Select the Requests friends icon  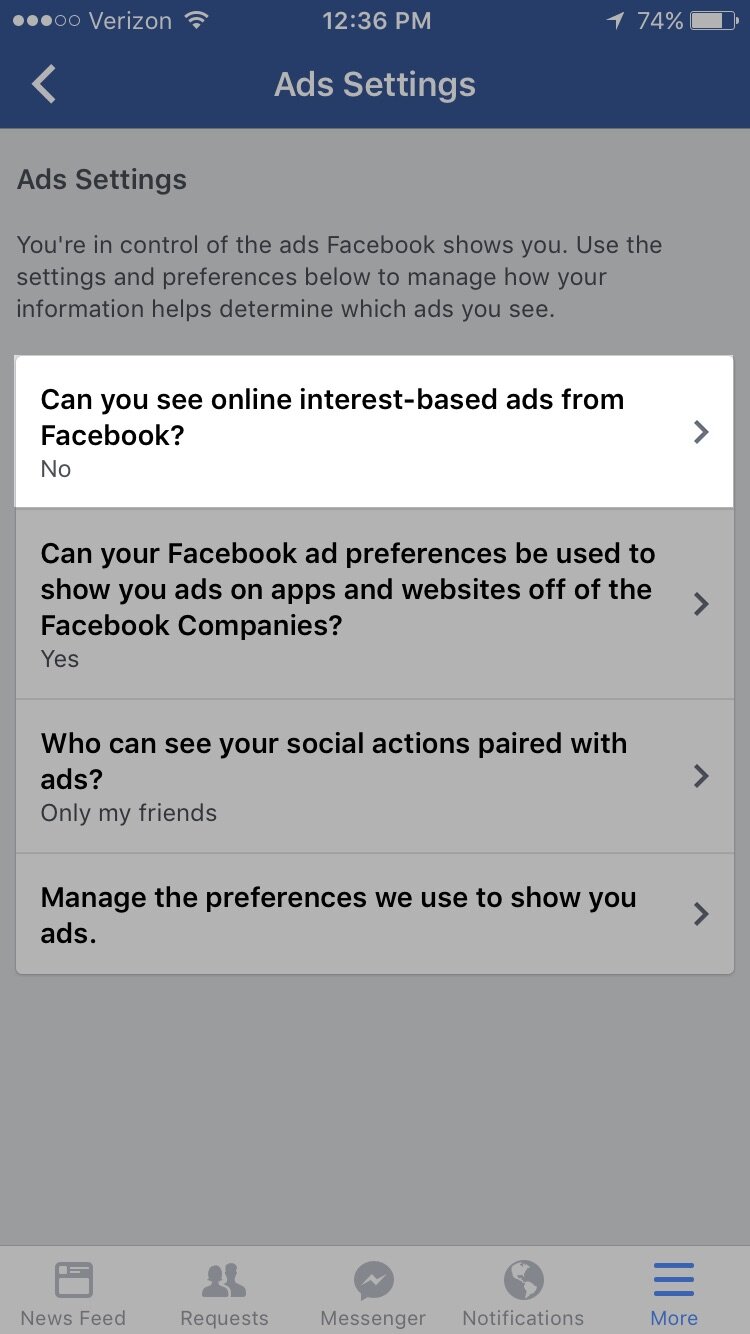point(223,1277)
